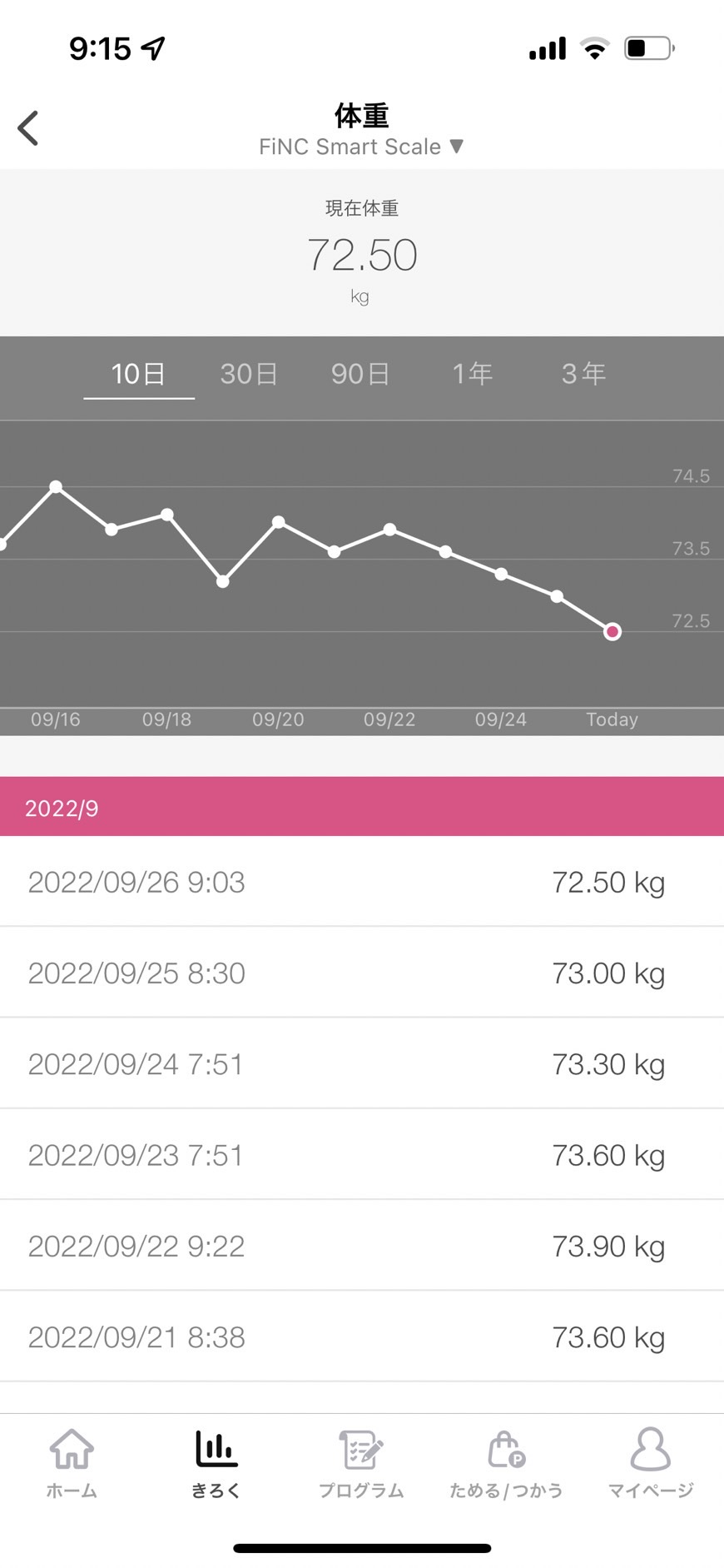
Task: Show the 3年 weight chart
Action: pos(583,374)
